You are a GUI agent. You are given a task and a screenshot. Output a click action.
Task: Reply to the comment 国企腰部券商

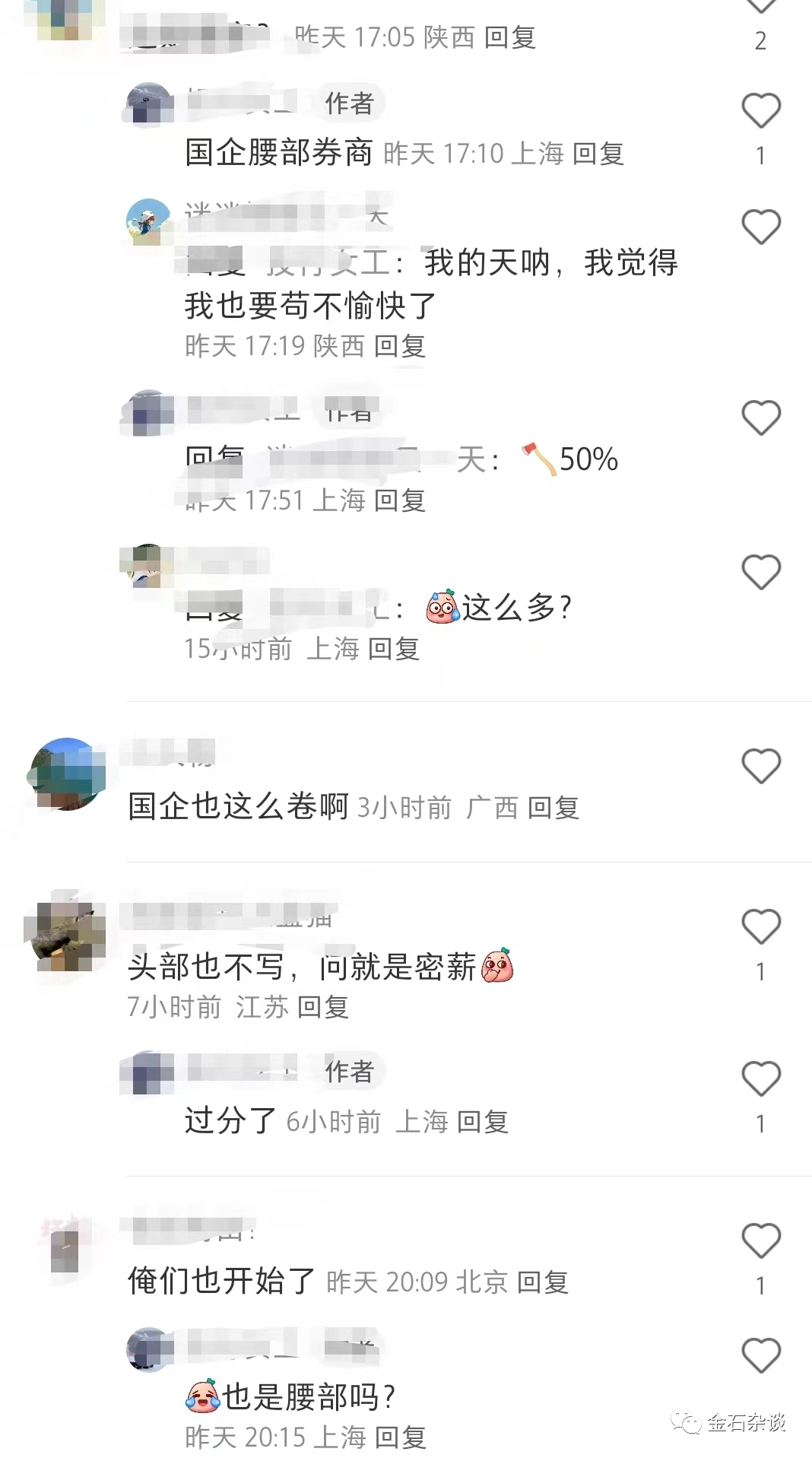pos(598,154)
